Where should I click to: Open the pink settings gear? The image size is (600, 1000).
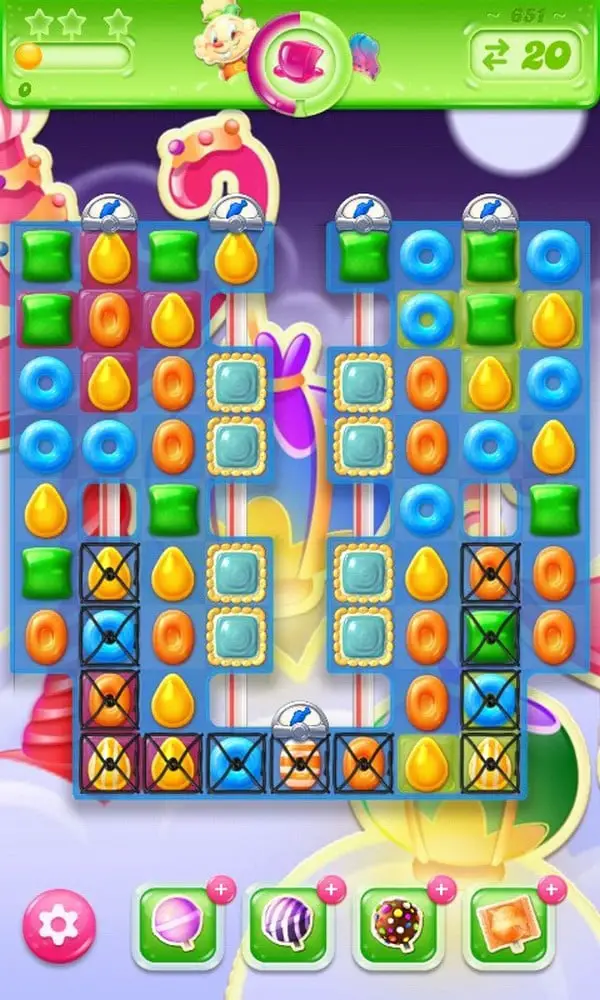(x=59, y=925)
